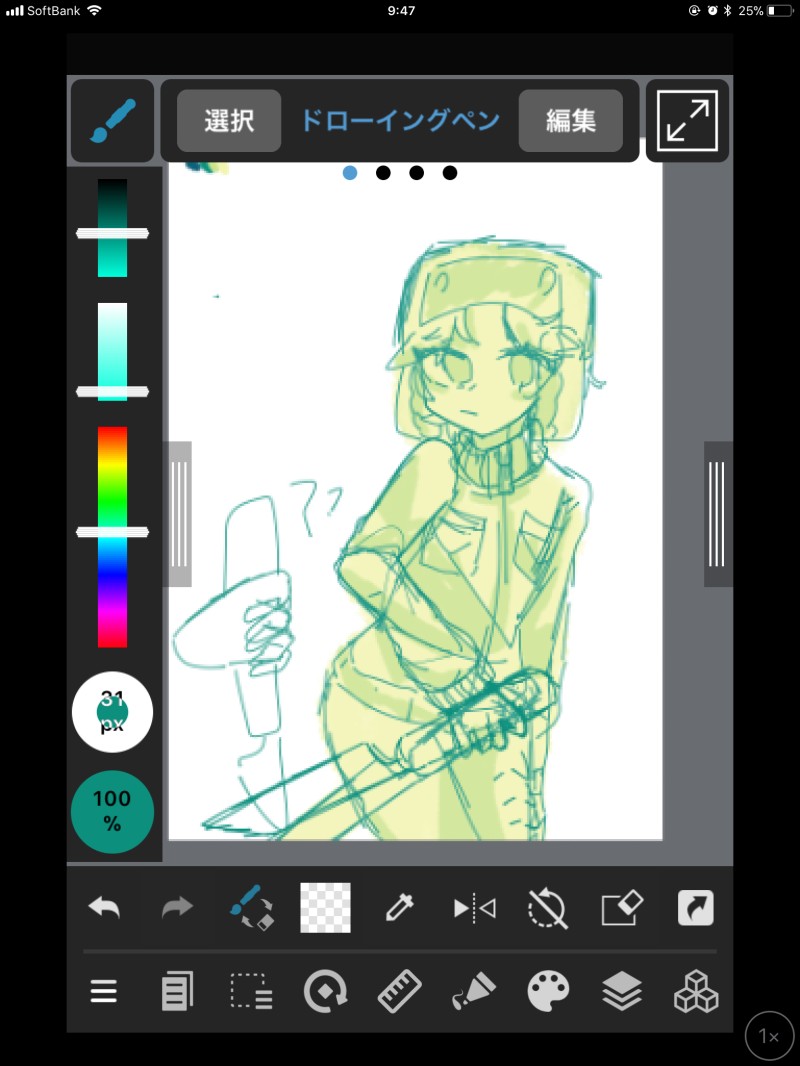Open the ruler snap tool

[399, 992]
